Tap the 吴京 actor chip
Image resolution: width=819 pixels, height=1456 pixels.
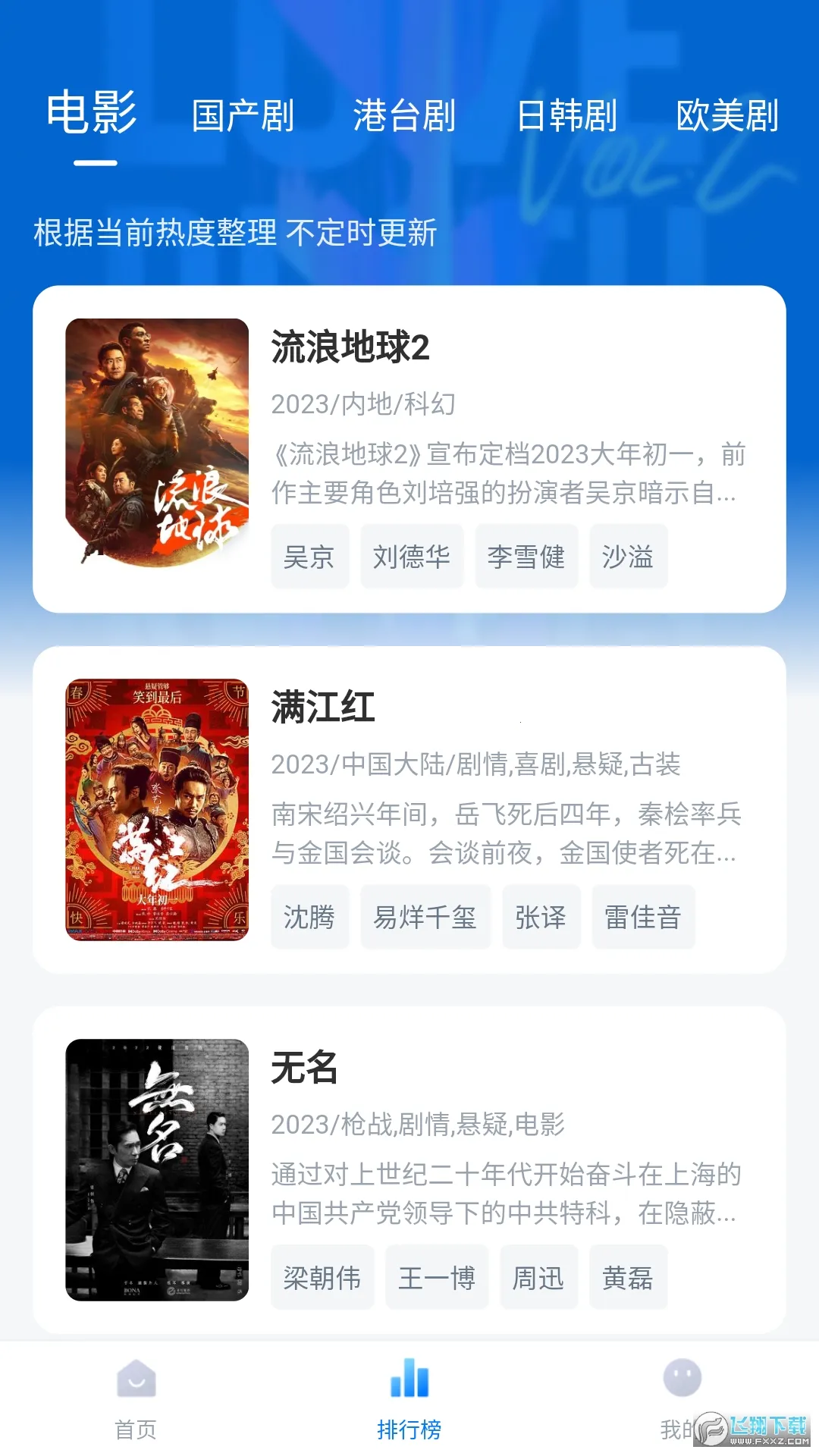(x=309, y=557)
